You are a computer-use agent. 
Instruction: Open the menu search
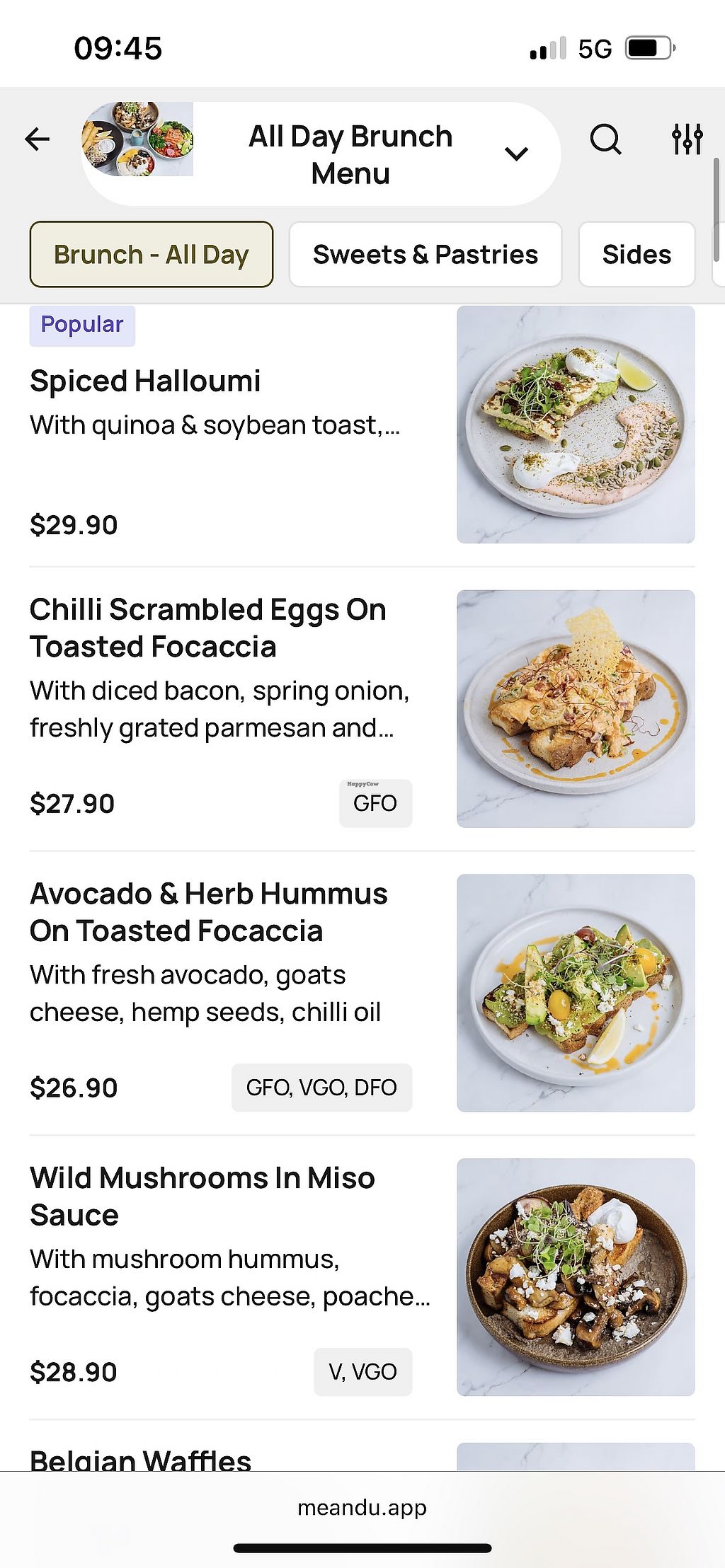(605, 139)
